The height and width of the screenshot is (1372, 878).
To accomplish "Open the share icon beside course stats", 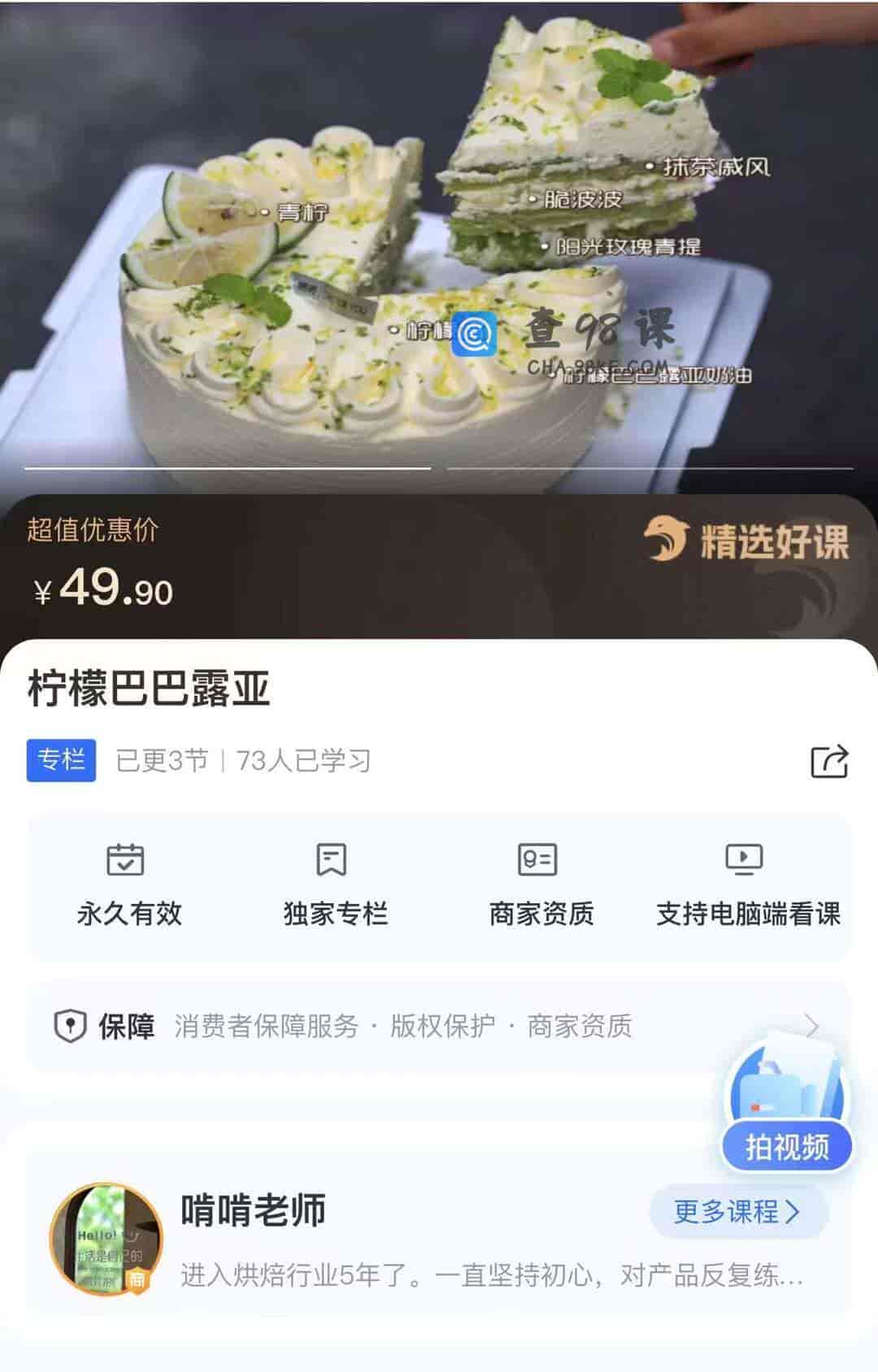I will (x=830, y=760).
